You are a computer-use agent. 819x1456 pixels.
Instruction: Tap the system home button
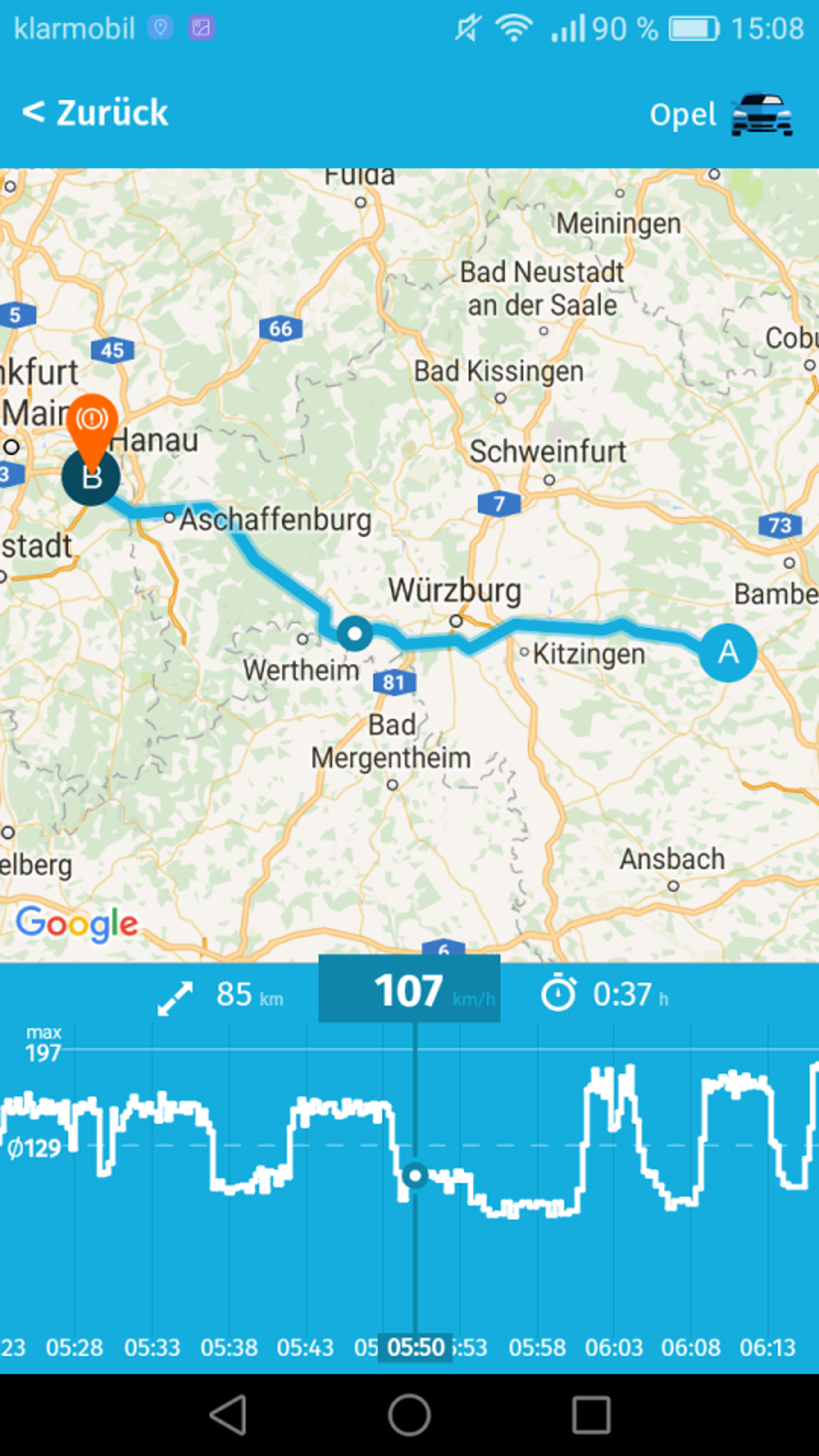(x=409, y=1415)
